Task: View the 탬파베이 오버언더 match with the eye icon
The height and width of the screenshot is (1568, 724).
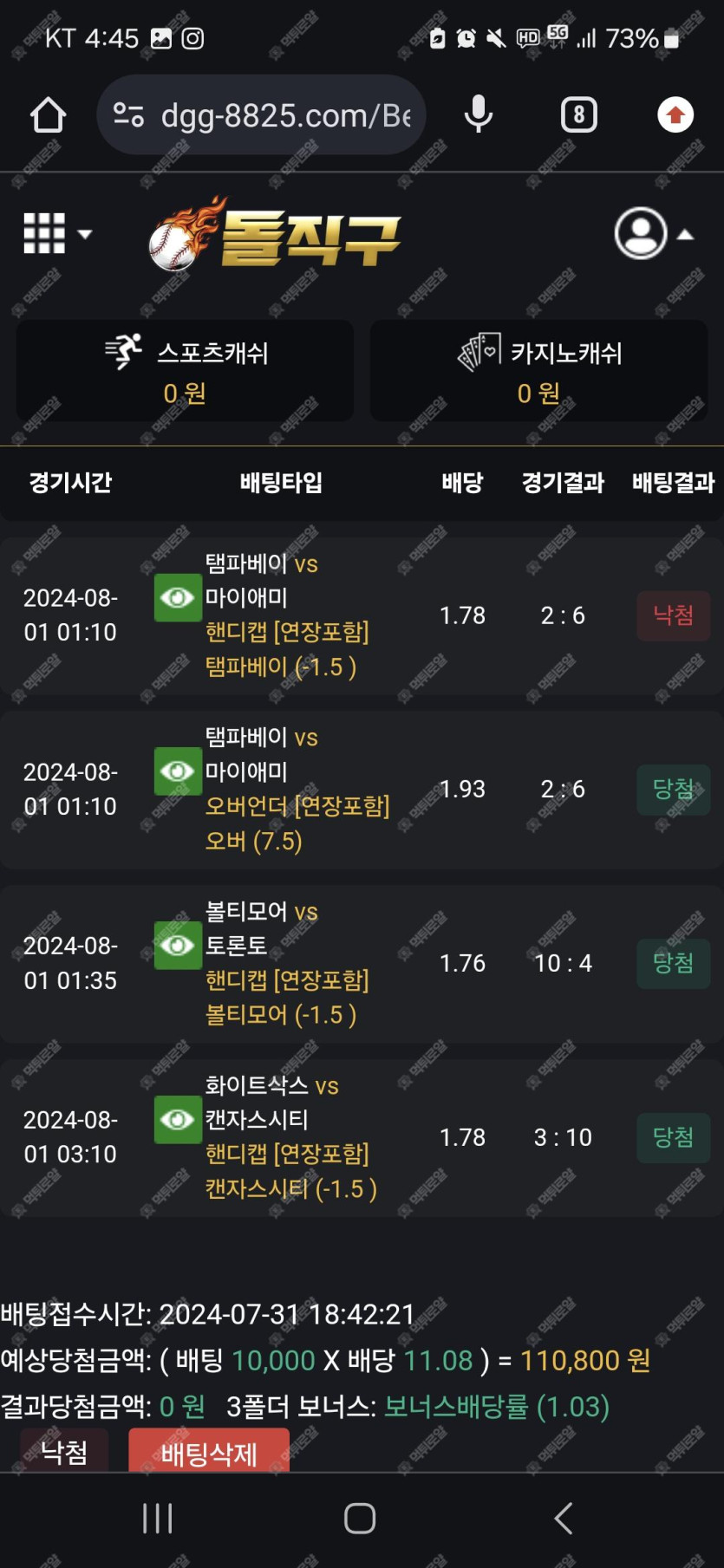Action: click(177, 771)
